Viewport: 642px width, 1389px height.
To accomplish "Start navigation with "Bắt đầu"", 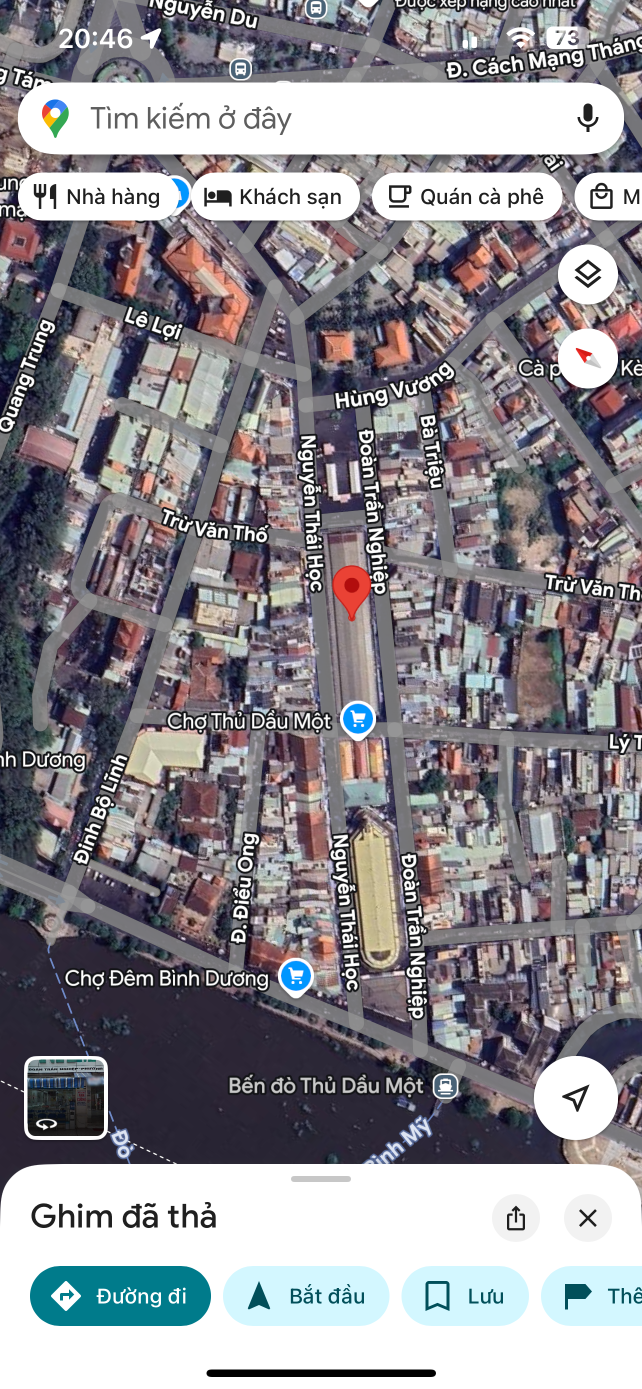I will [307, 1296].
